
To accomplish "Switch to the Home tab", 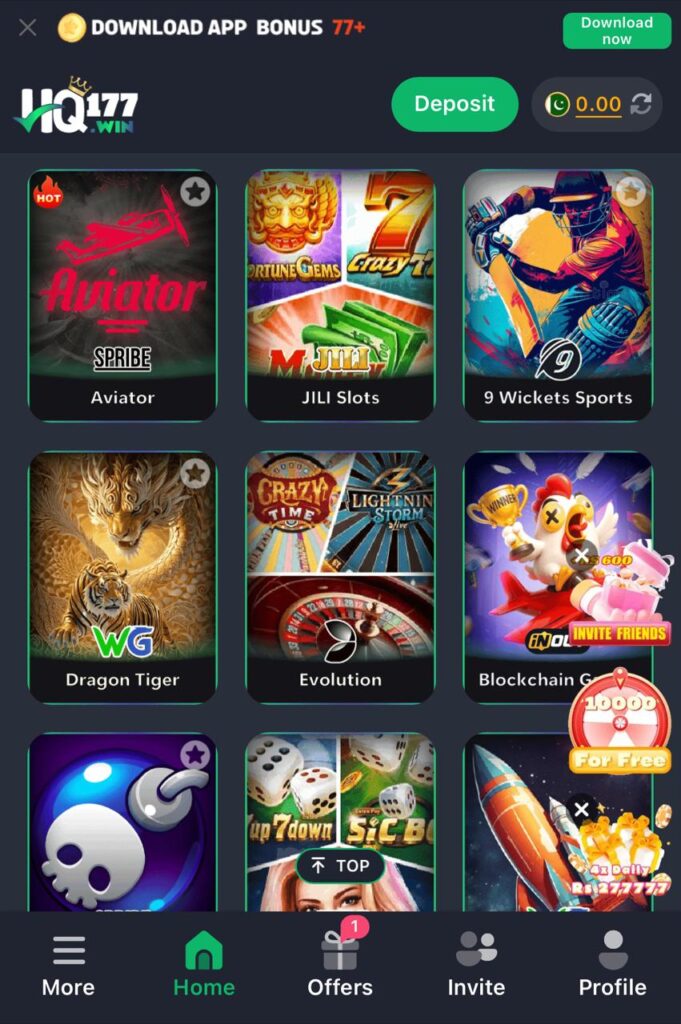I will point(204,965).
